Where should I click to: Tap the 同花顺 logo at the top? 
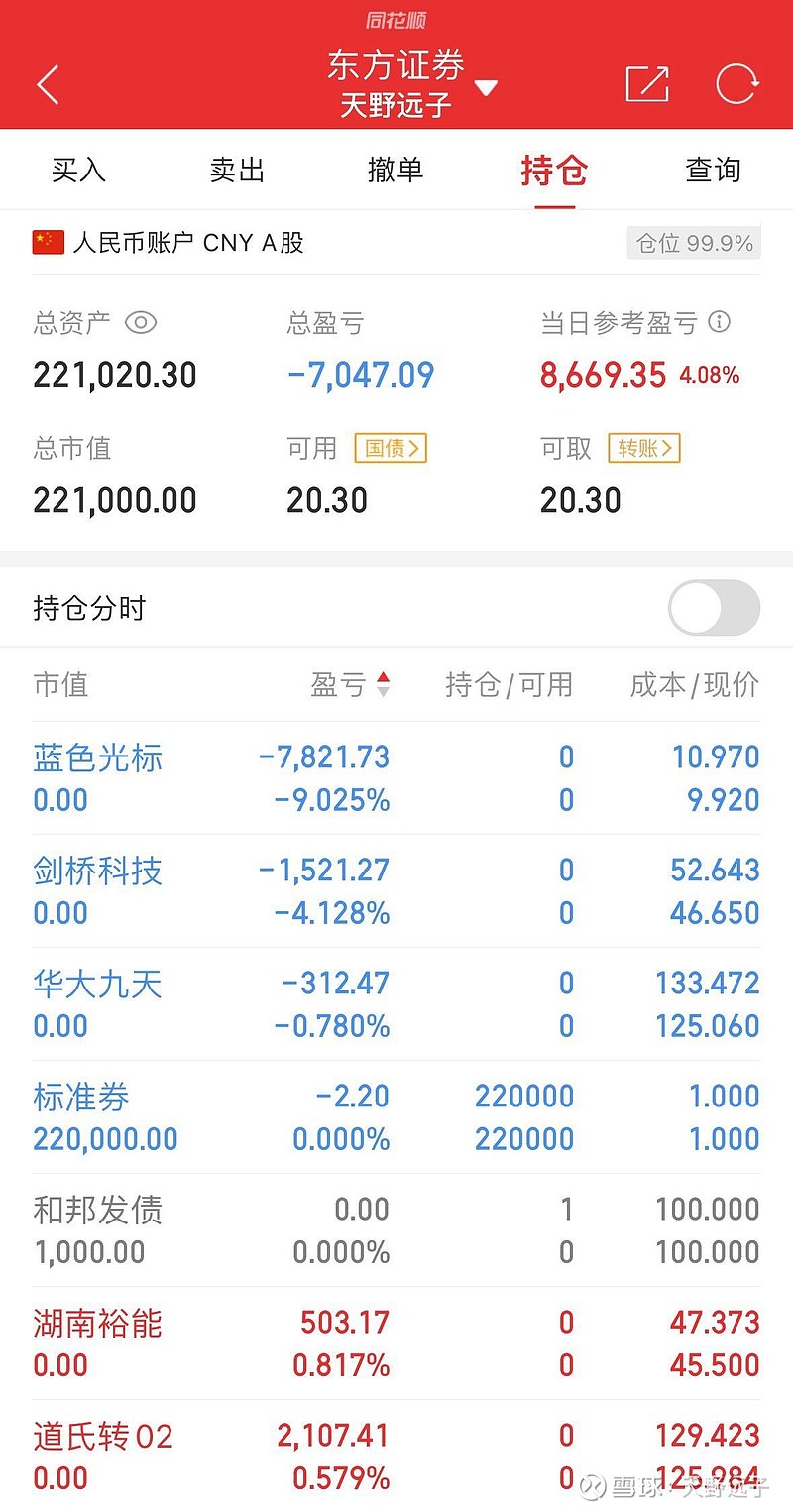click(396, 20)
